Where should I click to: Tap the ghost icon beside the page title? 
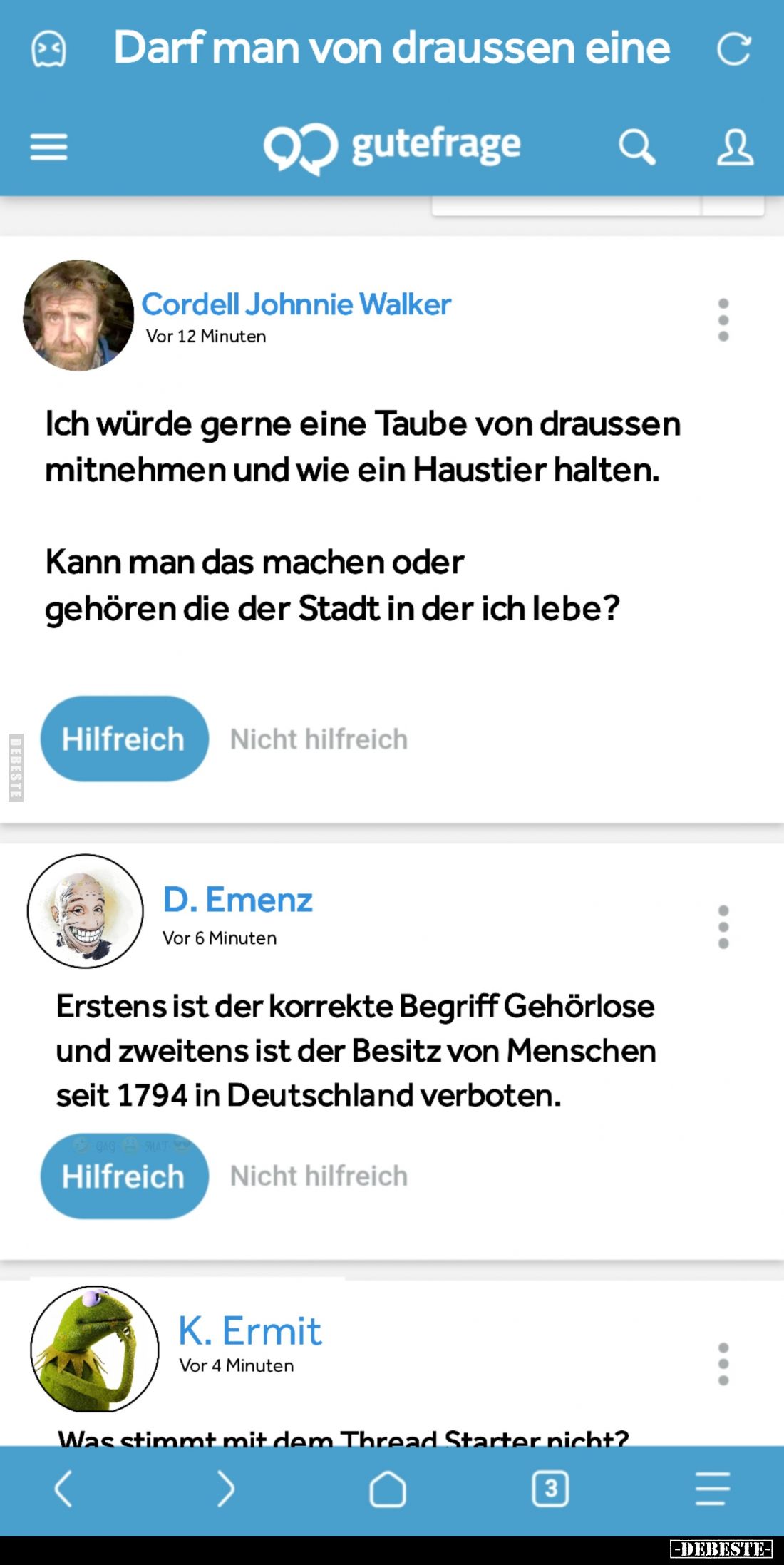pyautogui.click(x=48, y=49)
